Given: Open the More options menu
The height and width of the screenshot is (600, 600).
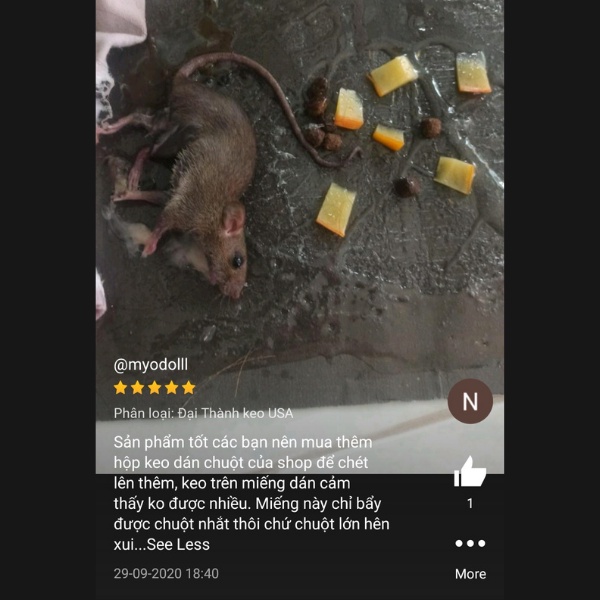Looking at the screenshot, I should click(x=470, y=544).
